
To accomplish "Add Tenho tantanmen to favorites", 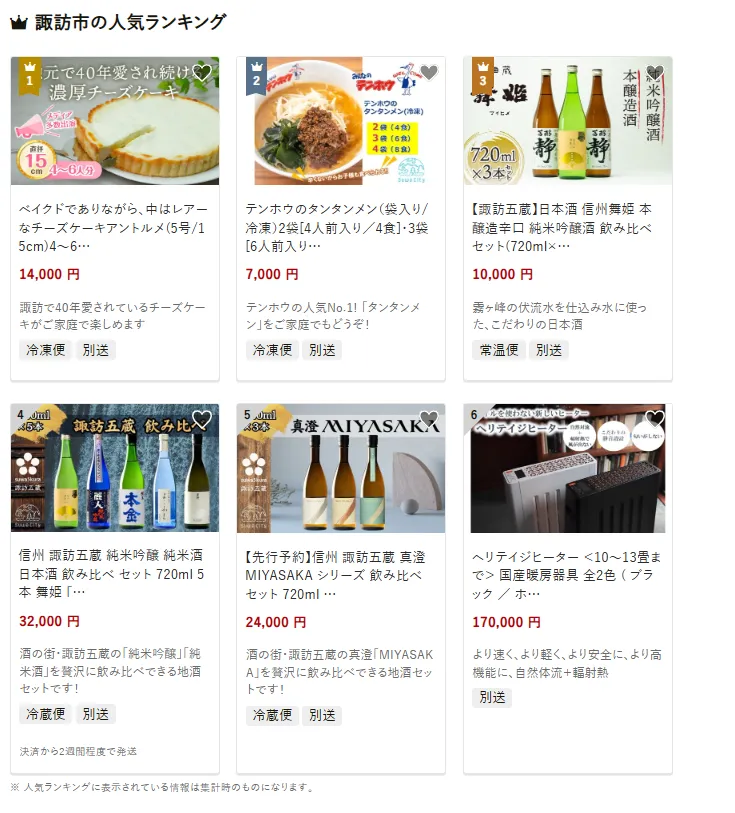I will [429, 72].
